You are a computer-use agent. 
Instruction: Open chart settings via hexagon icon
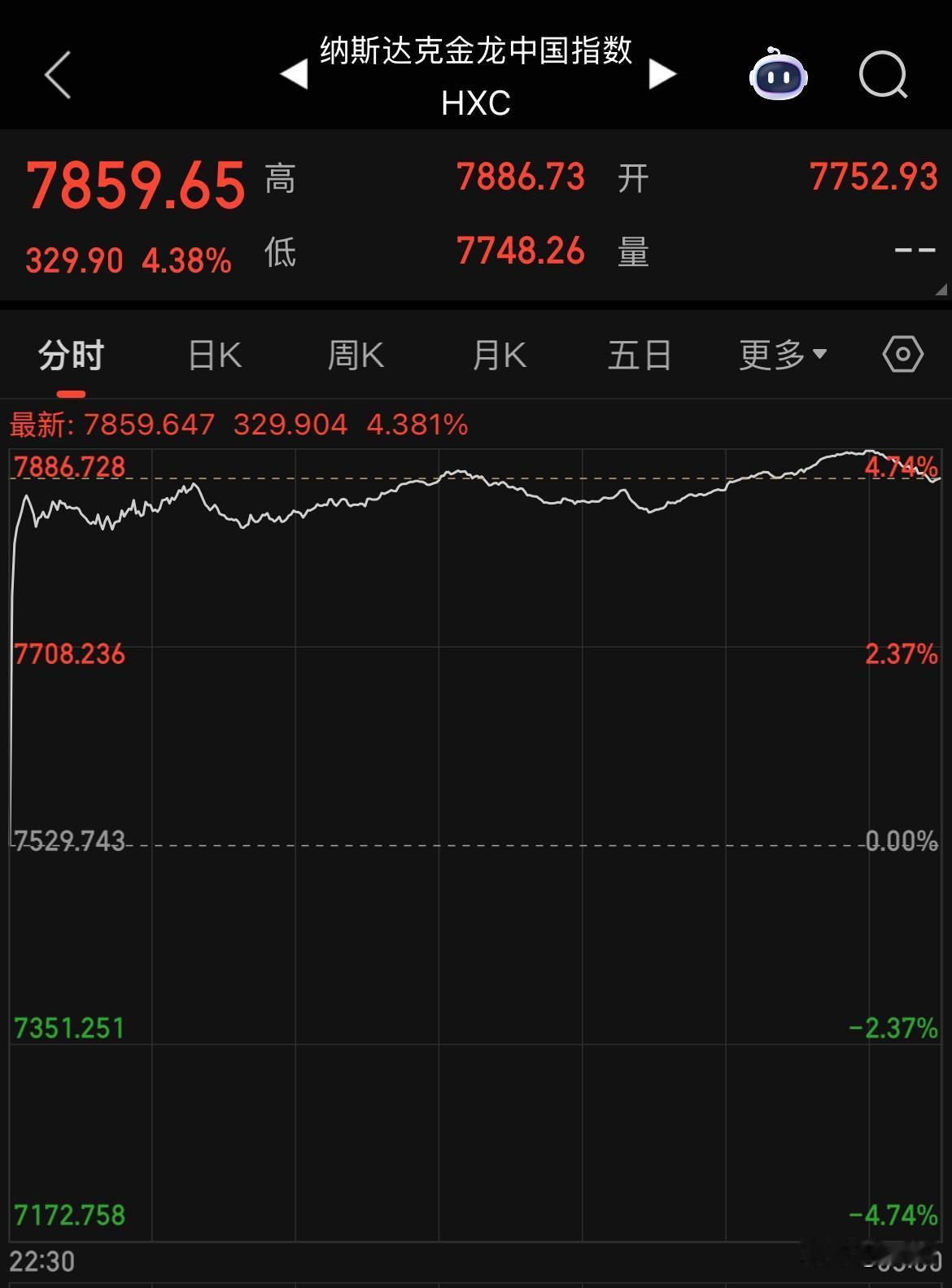click(903, 356)
